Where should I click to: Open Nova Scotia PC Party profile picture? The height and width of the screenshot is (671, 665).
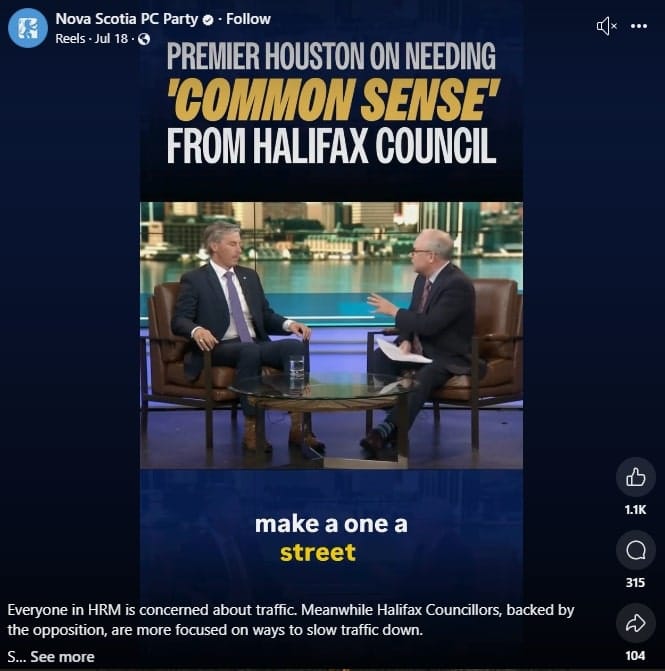click(28, 28)
